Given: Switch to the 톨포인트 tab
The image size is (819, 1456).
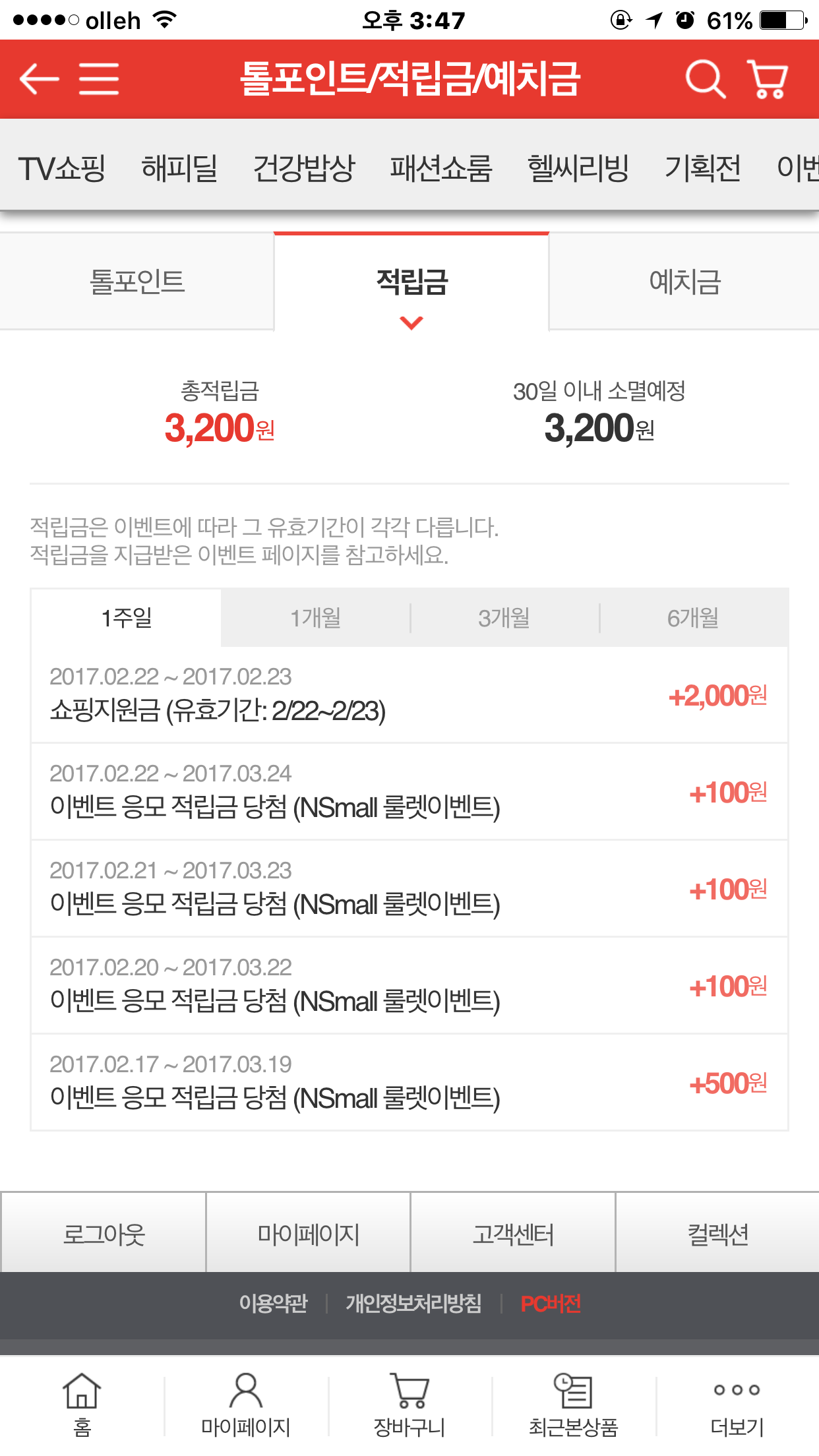Looking at the screenshot, I should coord(136,282).
